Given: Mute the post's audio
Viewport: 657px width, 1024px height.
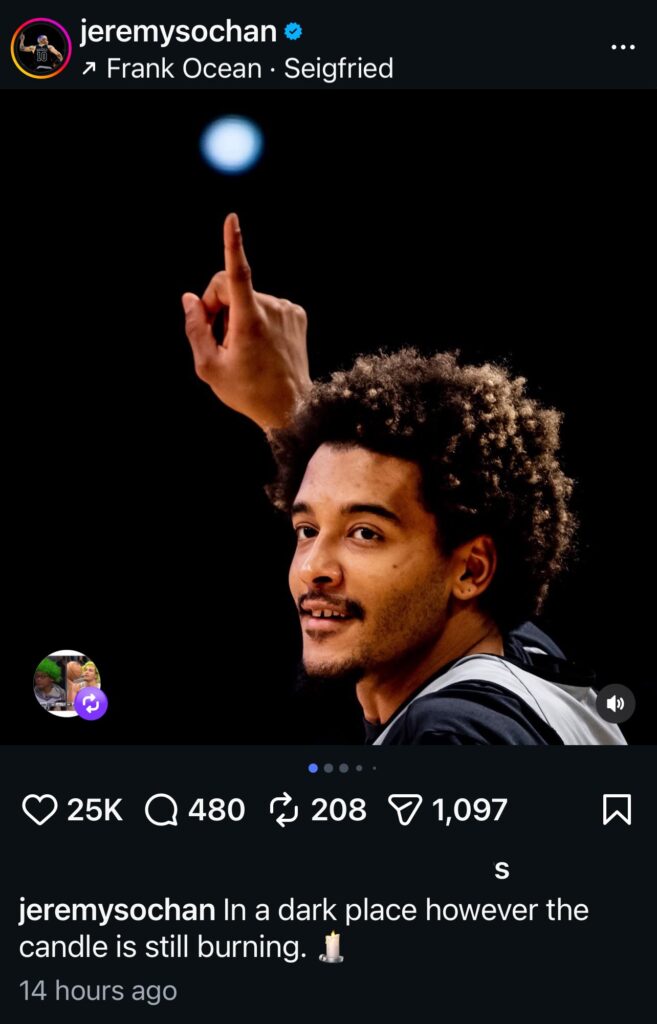Looking at the screenshot, I should tap(616, 704).
